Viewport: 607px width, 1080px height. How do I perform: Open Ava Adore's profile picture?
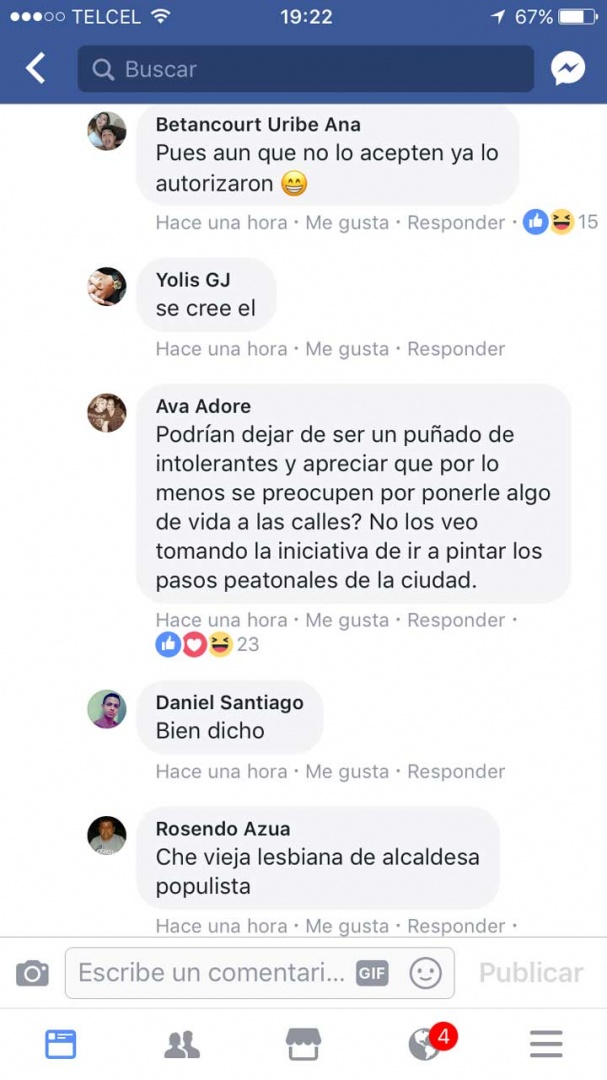(x=107, y=413)
